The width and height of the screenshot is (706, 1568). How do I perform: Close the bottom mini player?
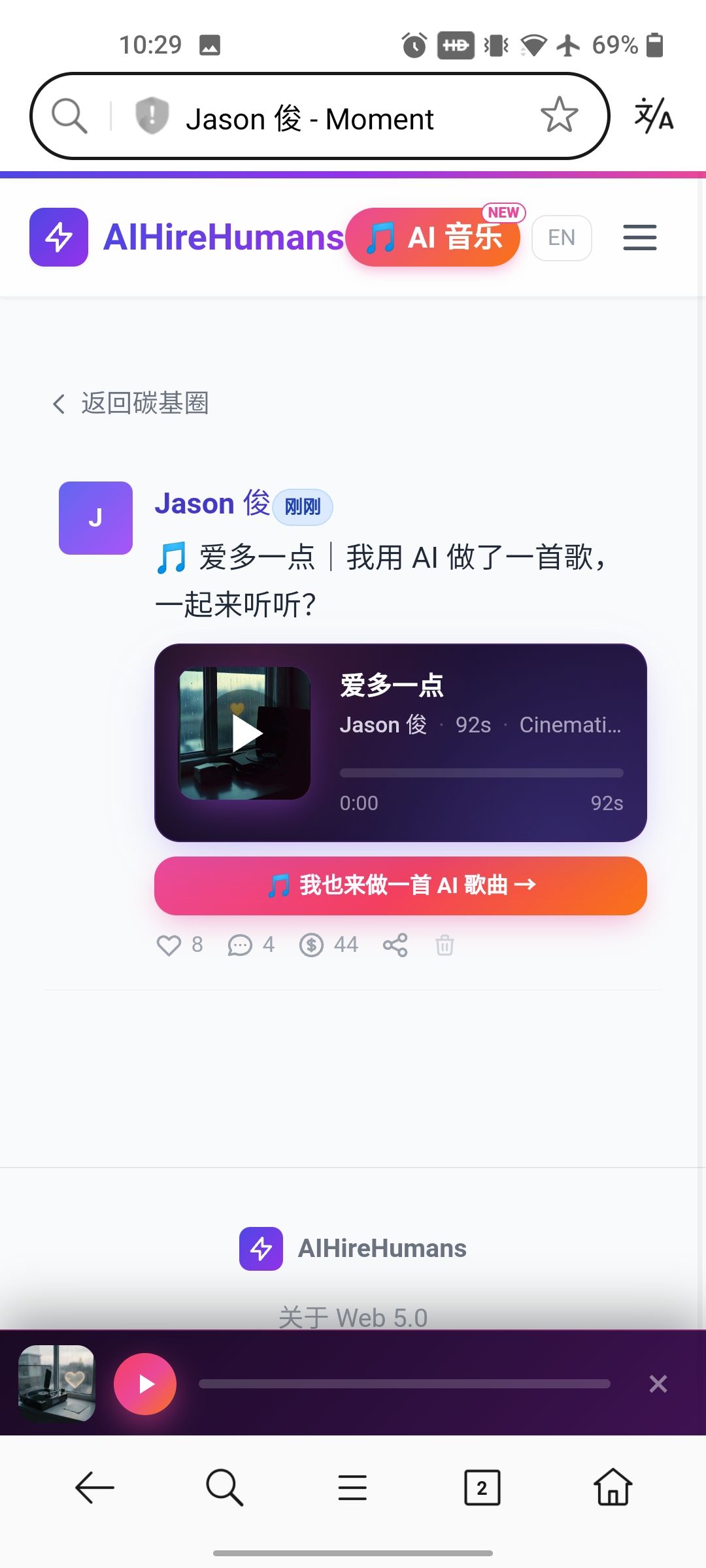[658, 1384]
